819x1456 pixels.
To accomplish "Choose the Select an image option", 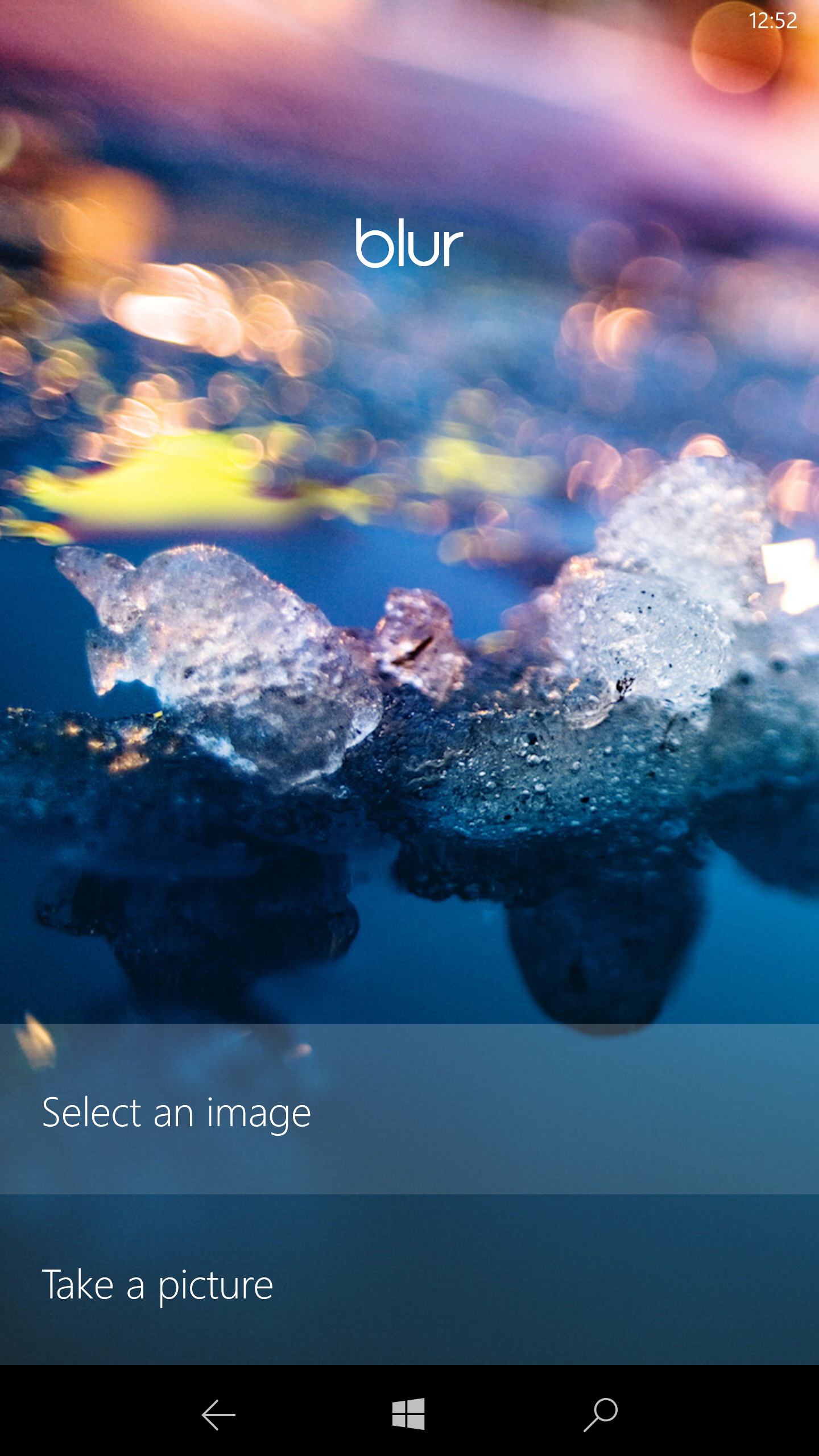I will point(409,1109).
